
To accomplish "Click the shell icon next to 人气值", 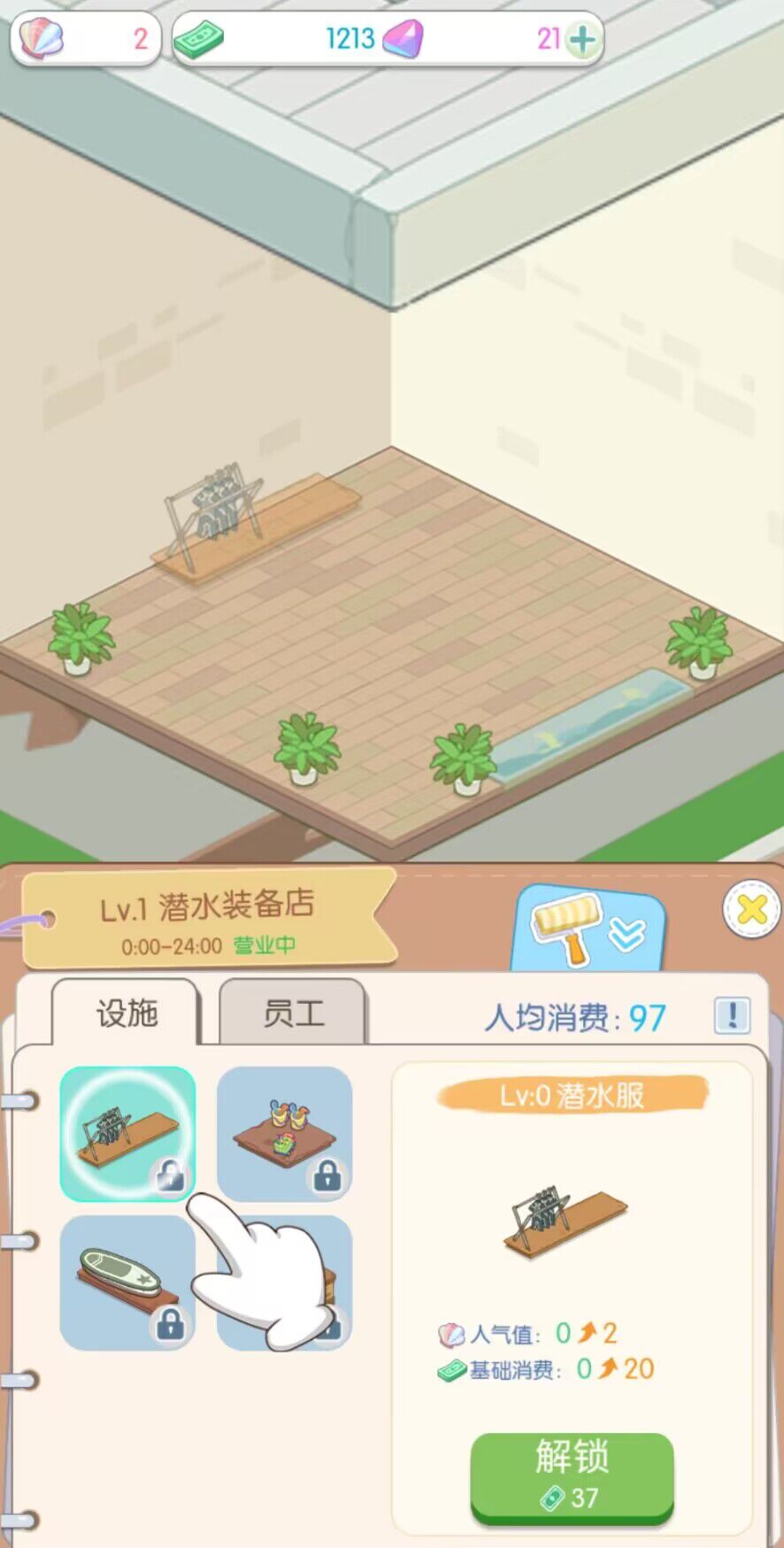I will pos(450,1333).
